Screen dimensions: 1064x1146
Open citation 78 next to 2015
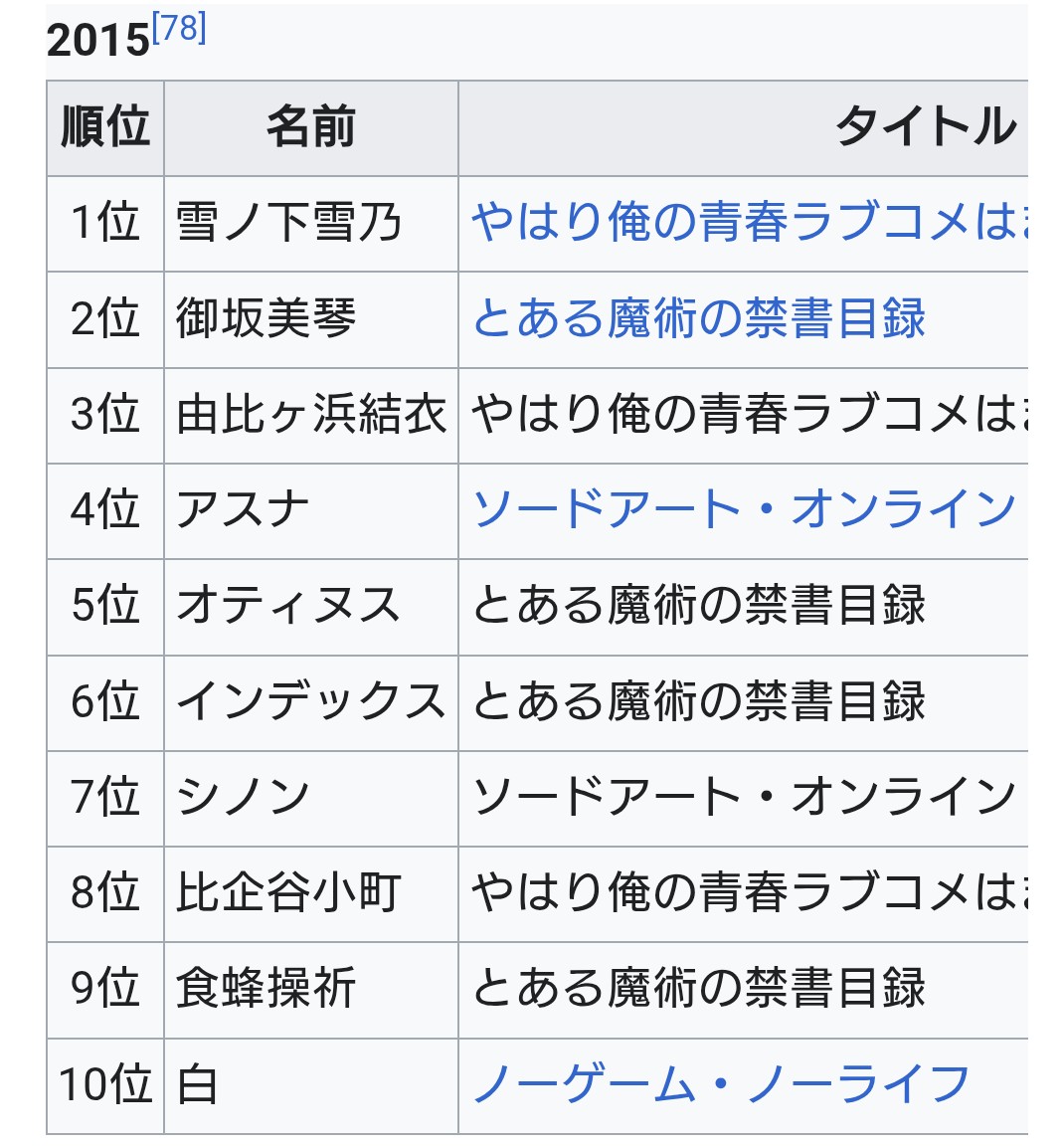pyautogui.click(x=179, y=29)
